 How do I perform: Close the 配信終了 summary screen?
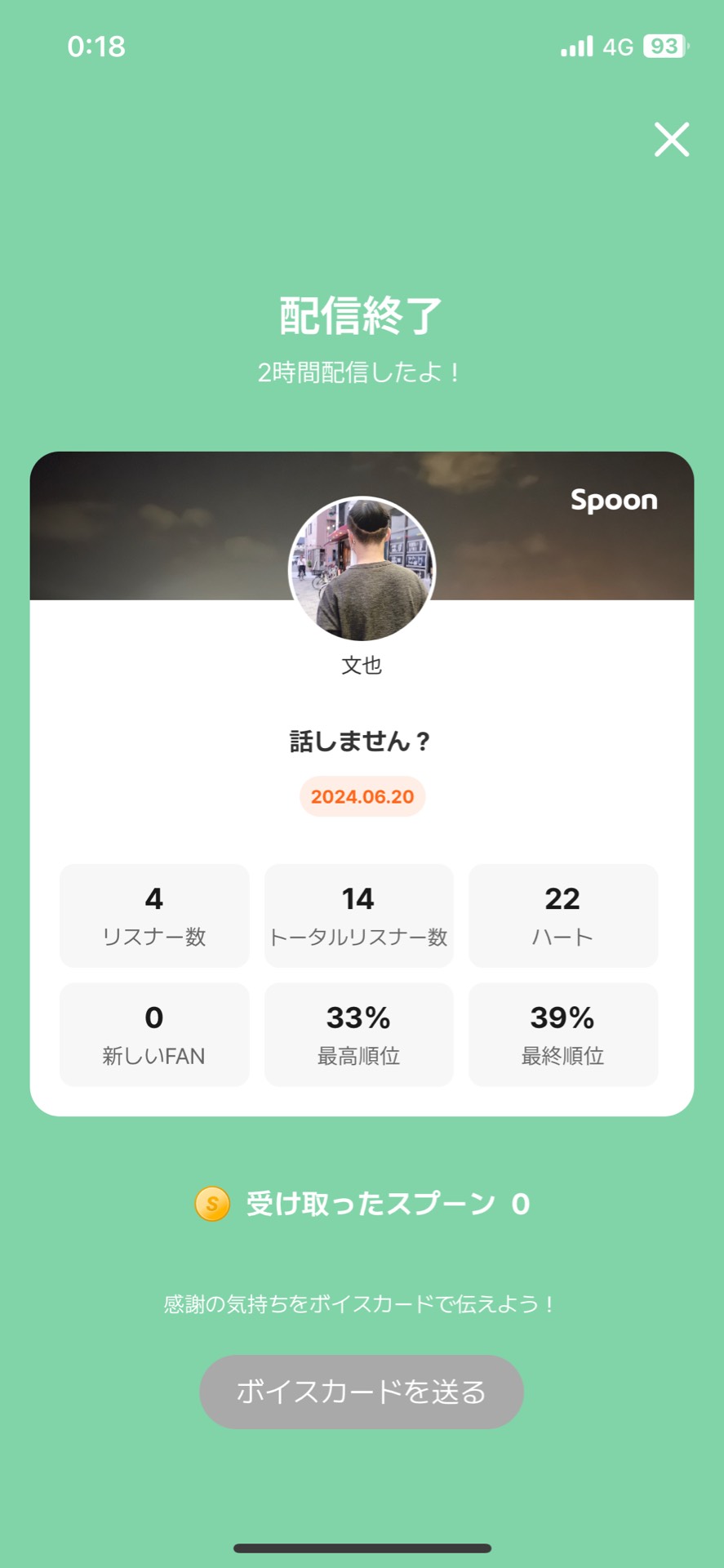pos(671,140)
